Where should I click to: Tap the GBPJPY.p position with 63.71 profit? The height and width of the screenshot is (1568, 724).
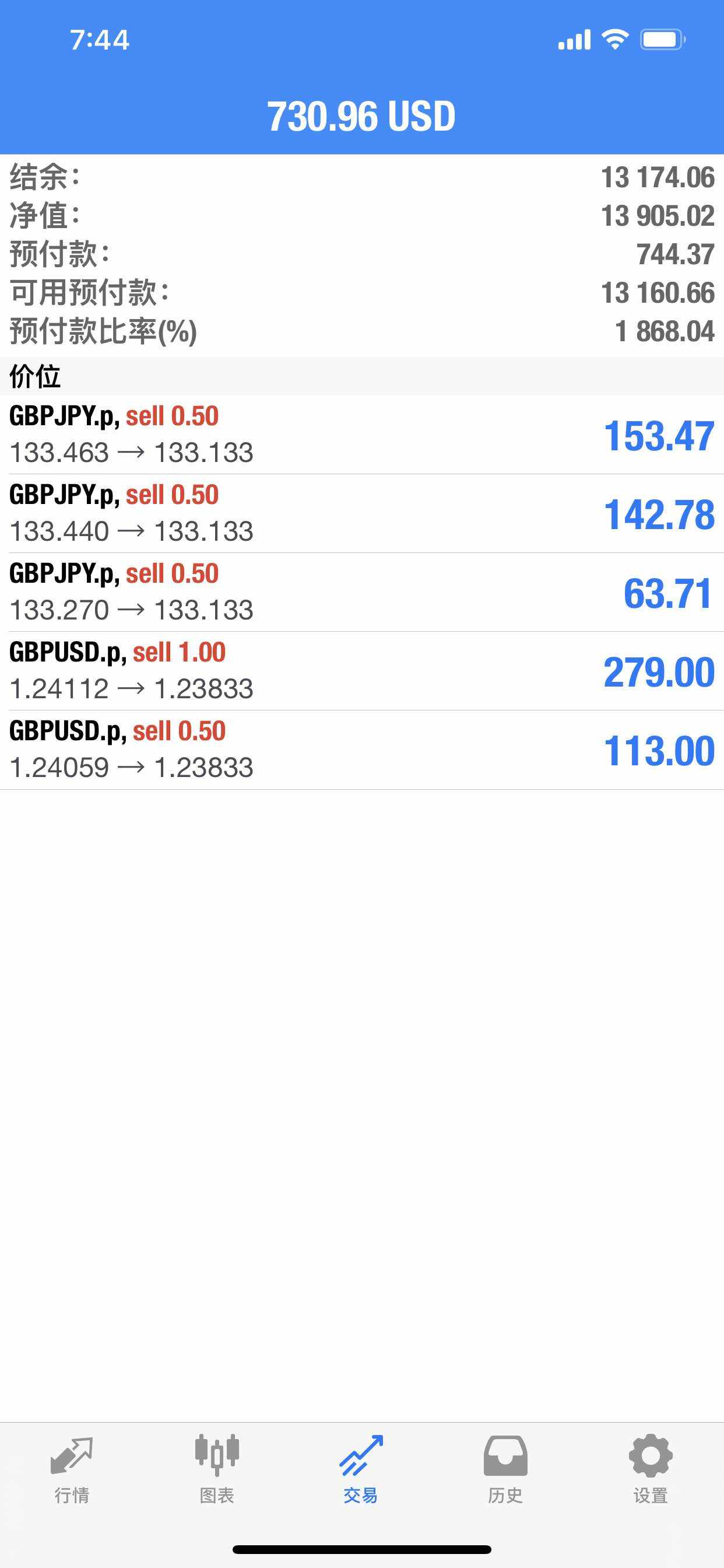[x=361, y=591]
